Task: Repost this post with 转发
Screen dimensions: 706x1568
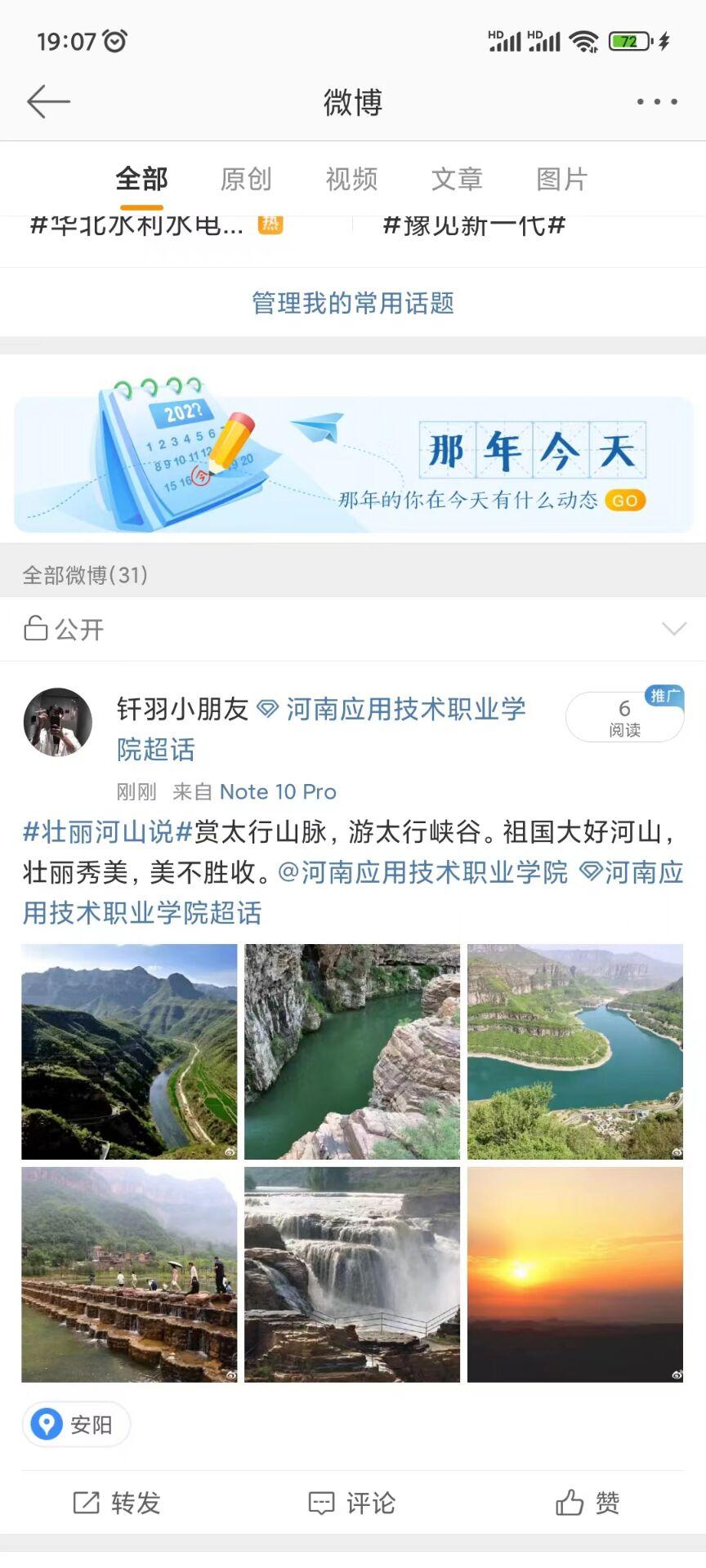Action: click(x=117, y=1503)
